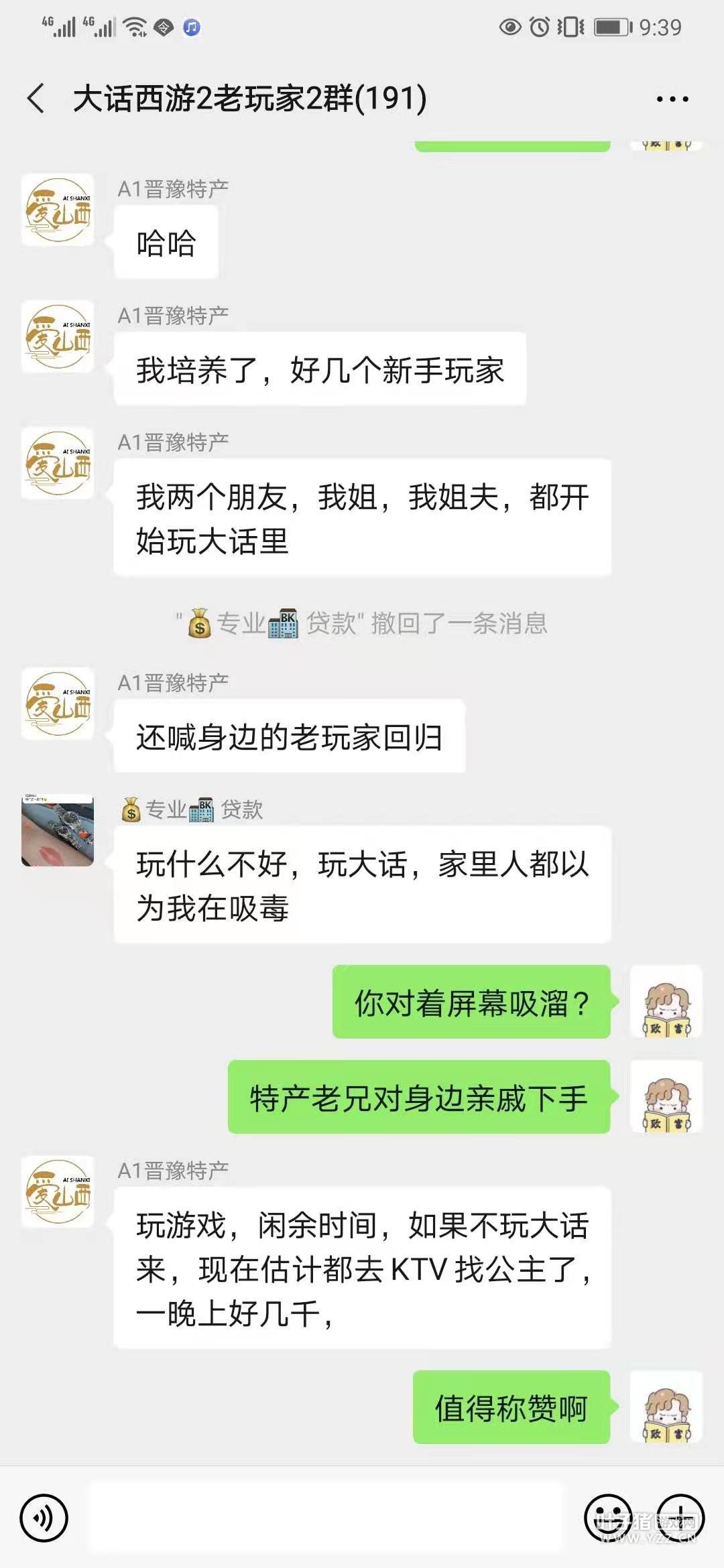724x1568 pixels.
Task: Open sender's avatar beside the 哈哈 message
Action: click(58, 210)
